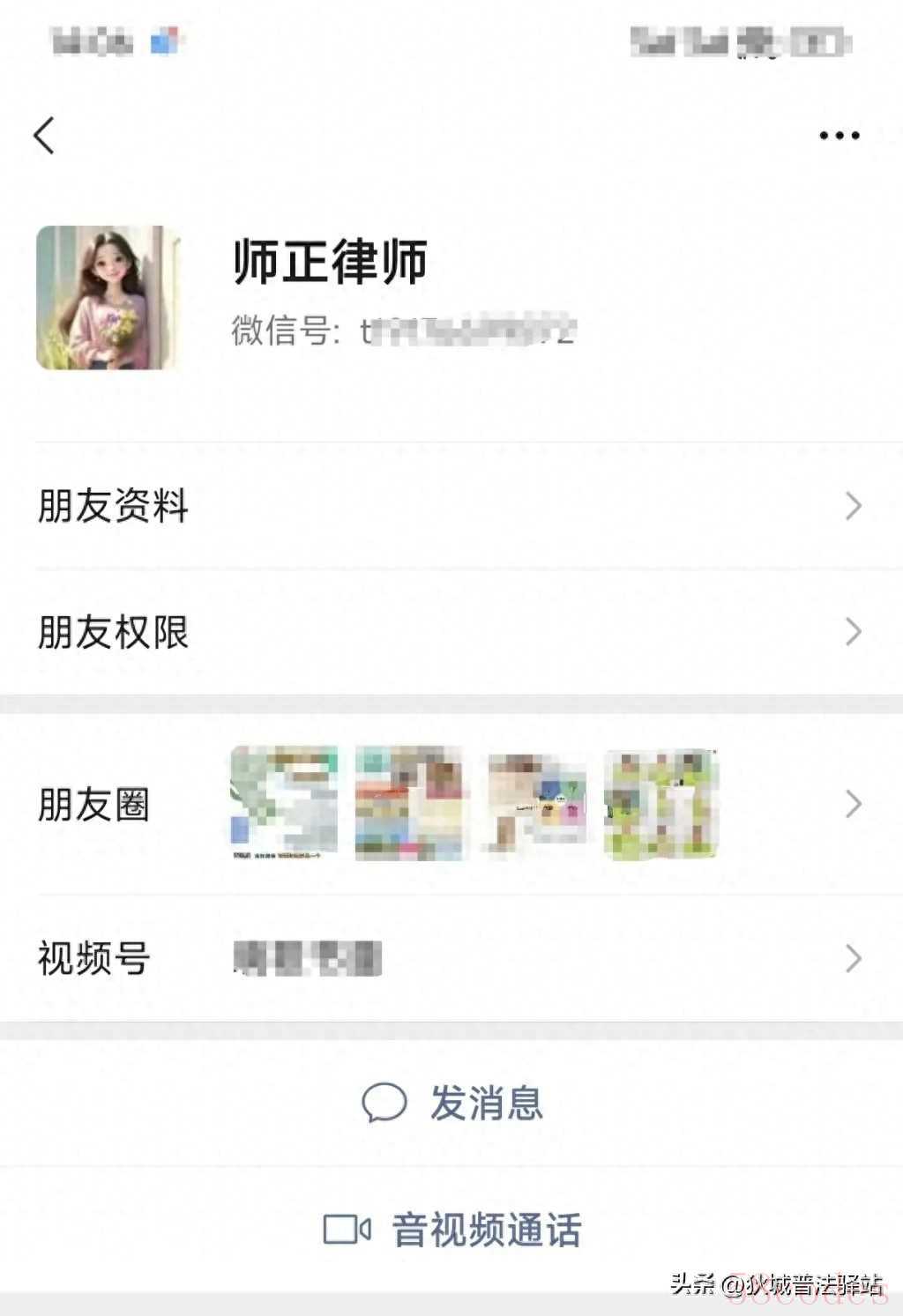The image size is (903, 1316).
Task: Tap 发消息 to send a message
Action: (x=453, y=1103)
